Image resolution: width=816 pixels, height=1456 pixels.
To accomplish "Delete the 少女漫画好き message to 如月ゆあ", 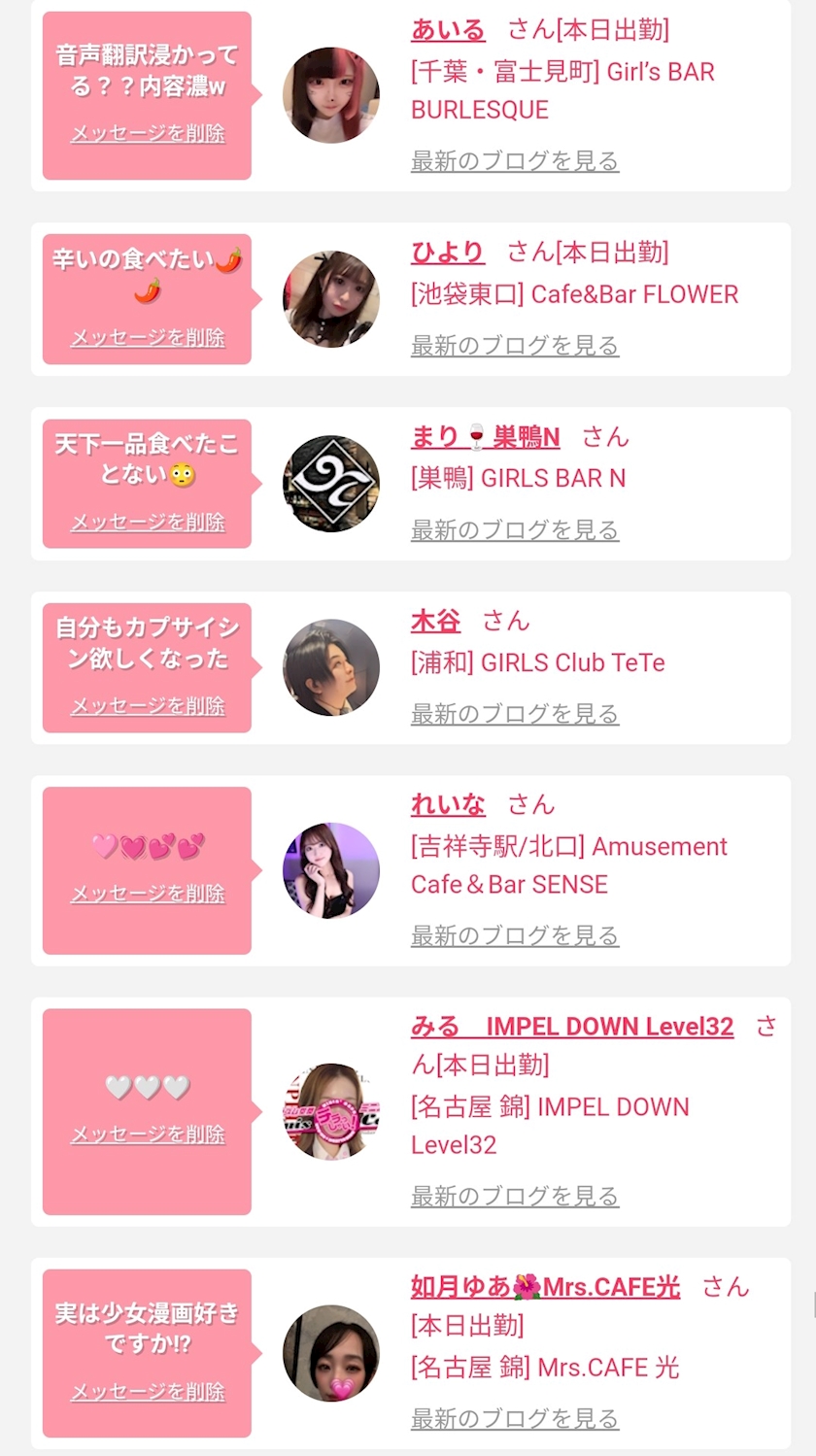I will coord(148,1392).
